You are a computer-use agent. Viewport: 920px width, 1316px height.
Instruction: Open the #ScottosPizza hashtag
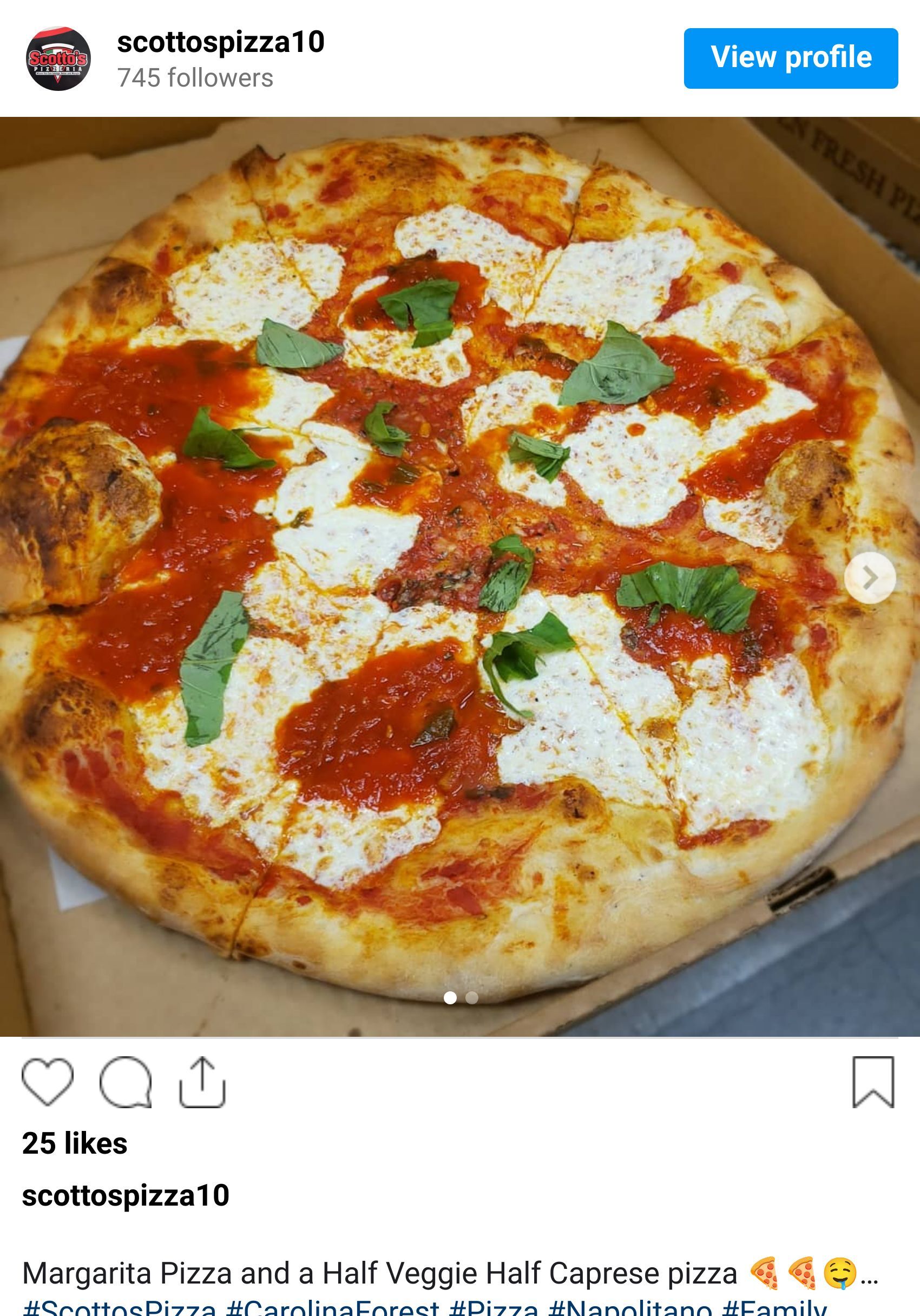click(119, 1307)
